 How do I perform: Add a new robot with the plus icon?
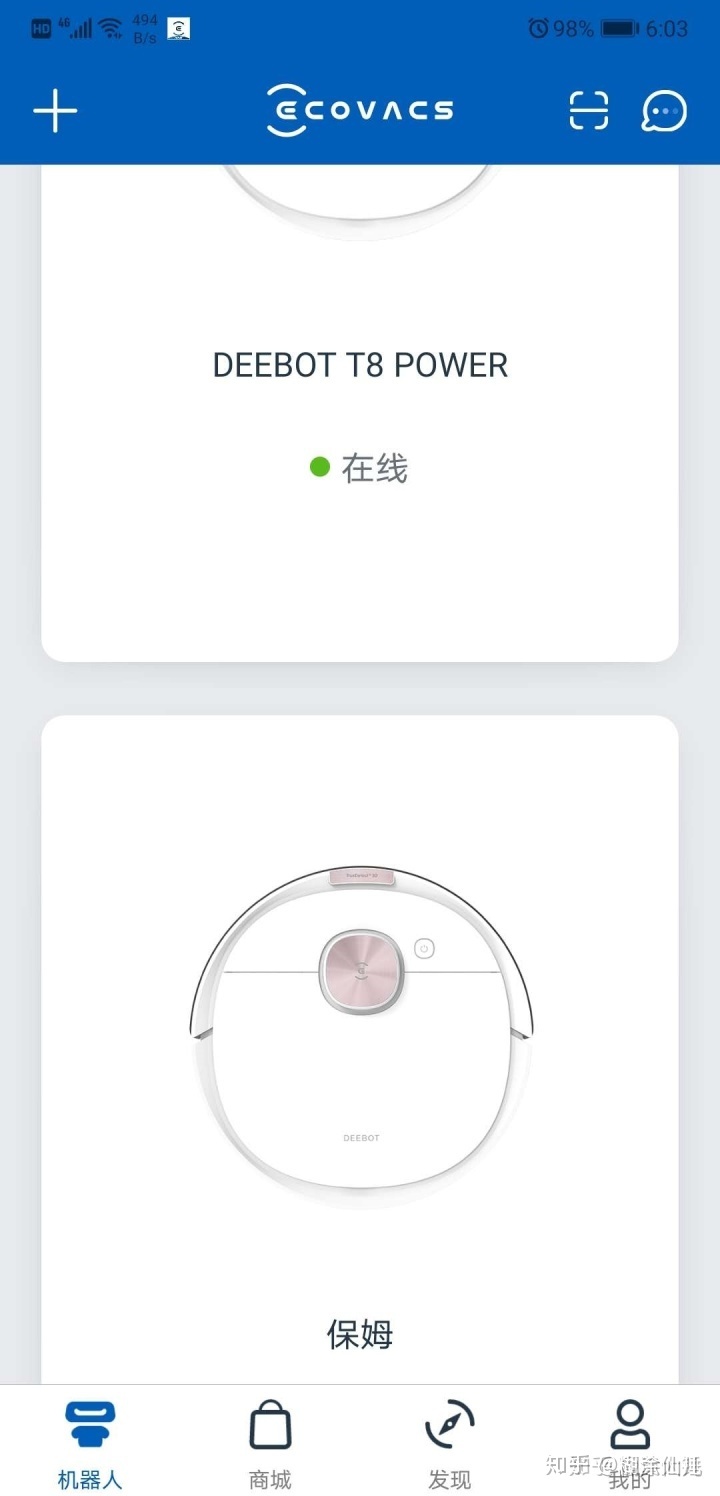click(55, 111)
